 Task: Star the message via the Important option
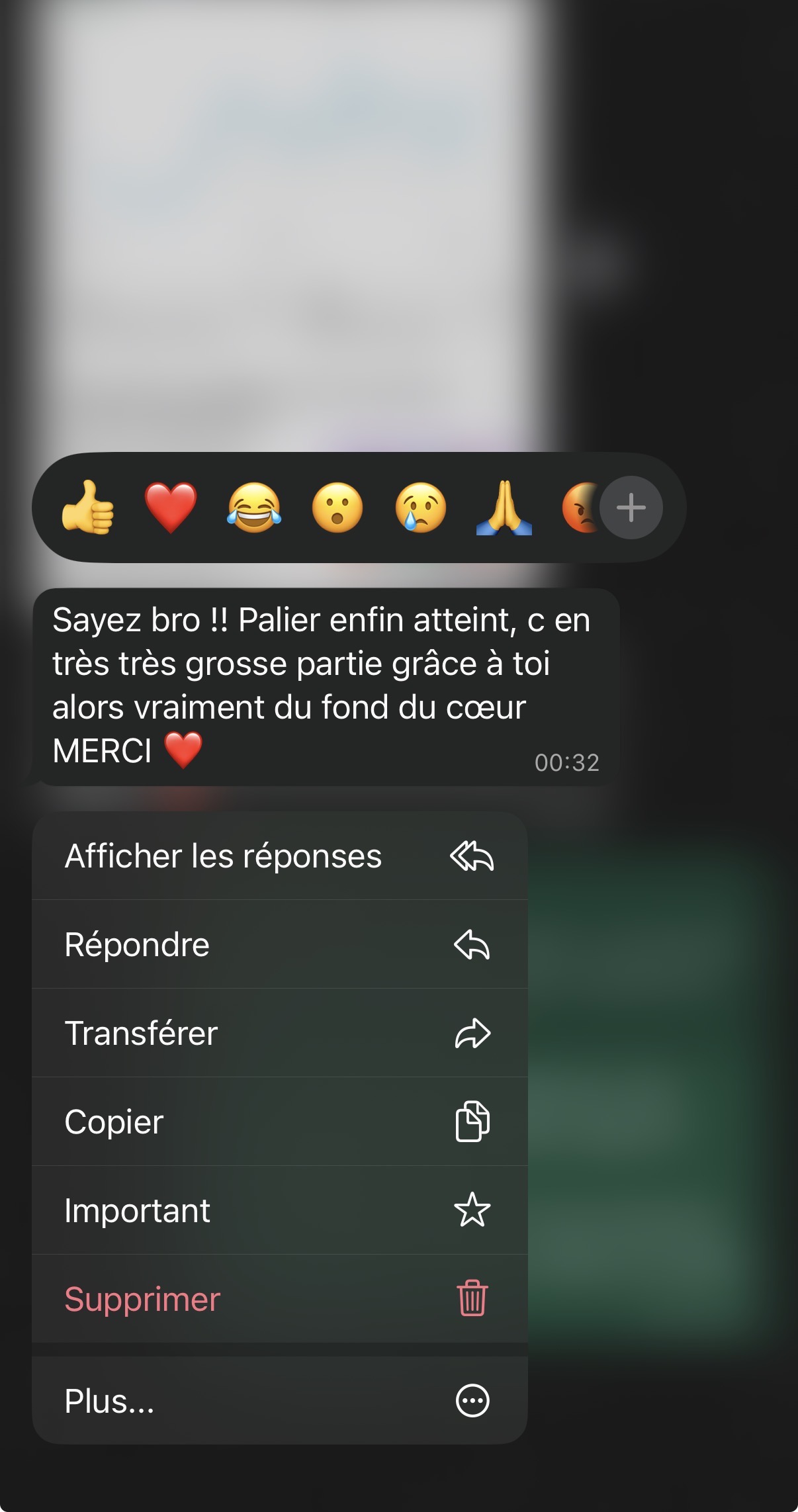tap(472, 1210)
